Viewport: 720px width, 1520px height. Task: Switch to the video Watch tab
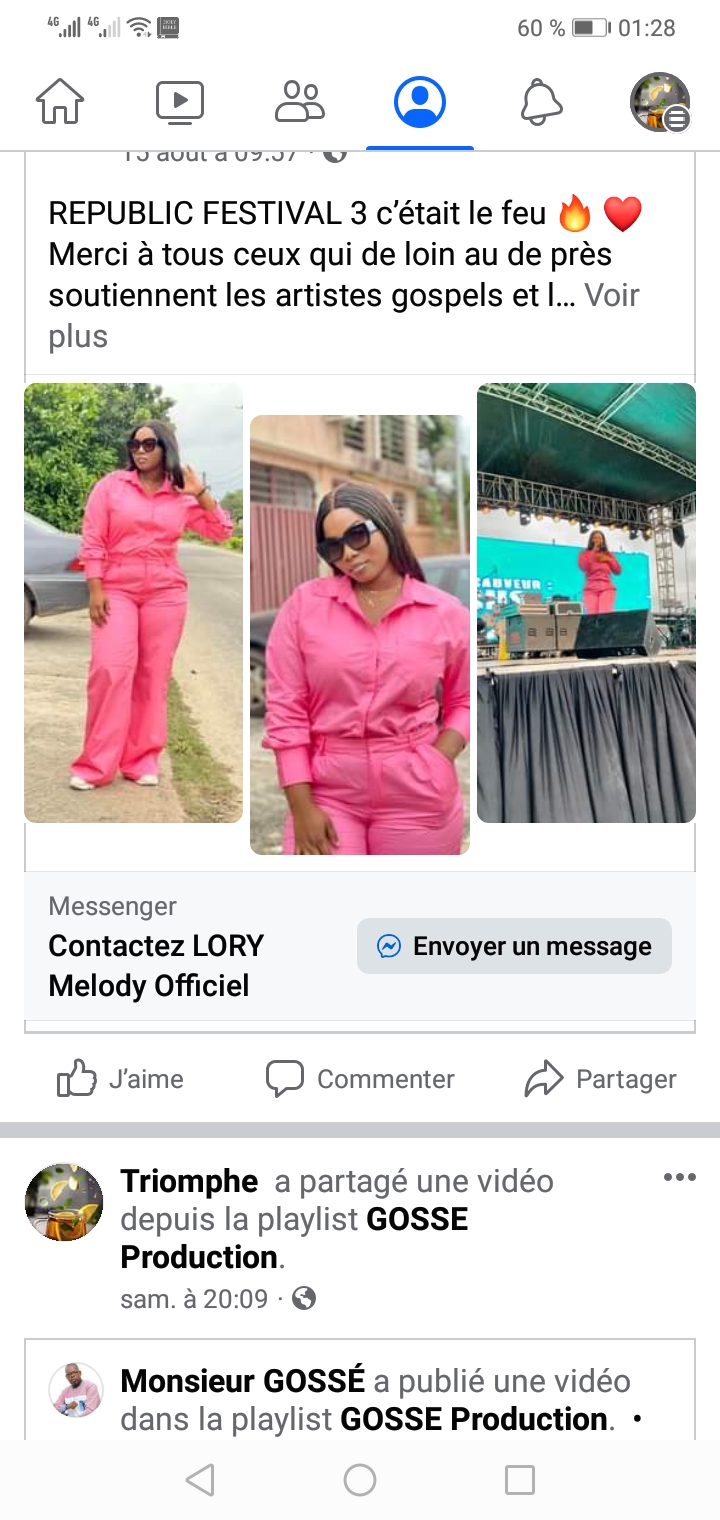point(180,101)
